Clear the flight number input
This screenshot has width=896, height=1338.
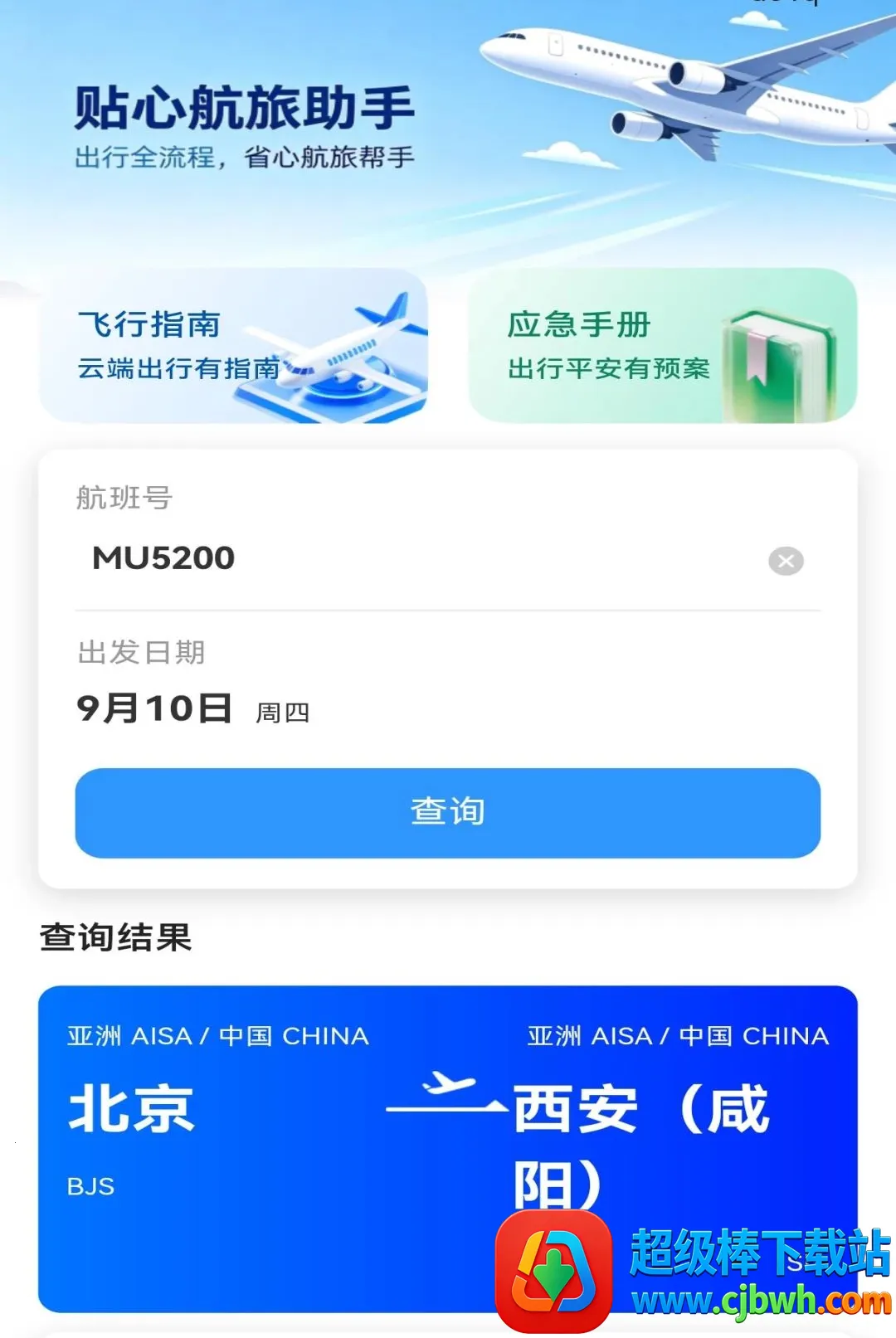click(x=786, y=562)
